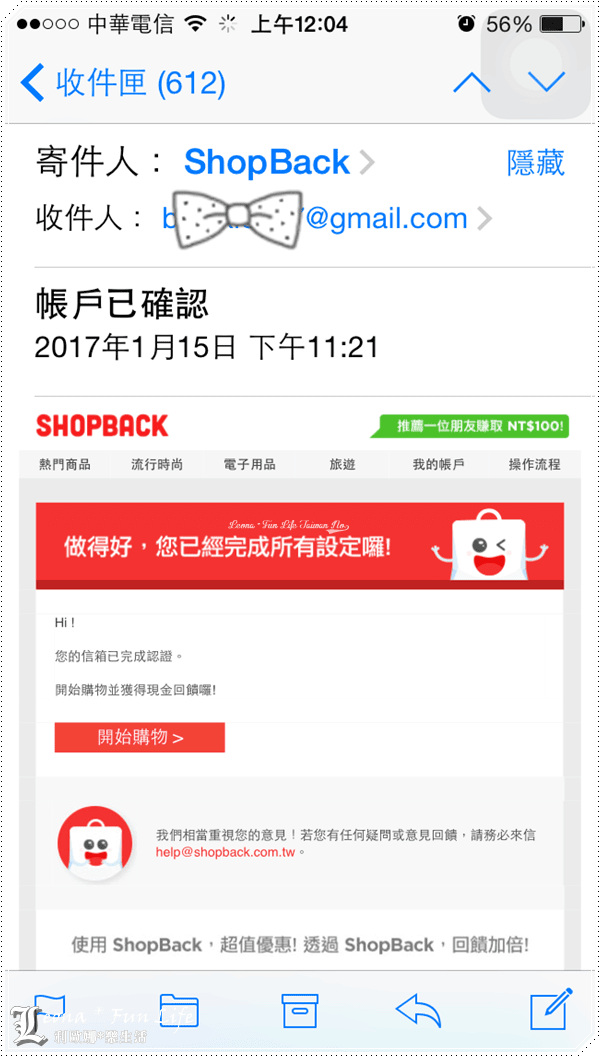The image size is (600, 1057).
Task: Tap the red 開始購物 button
Action: [x=140, y=738]
